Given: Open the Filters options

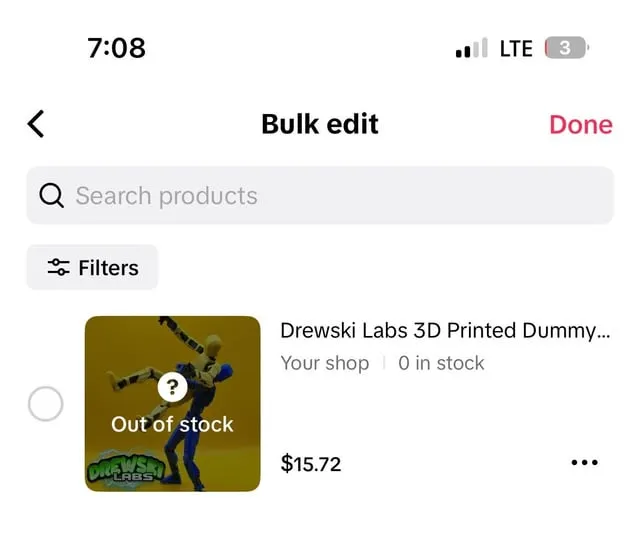Looking at the screenshot, I should pyautogui.click(x=93, y=268).
